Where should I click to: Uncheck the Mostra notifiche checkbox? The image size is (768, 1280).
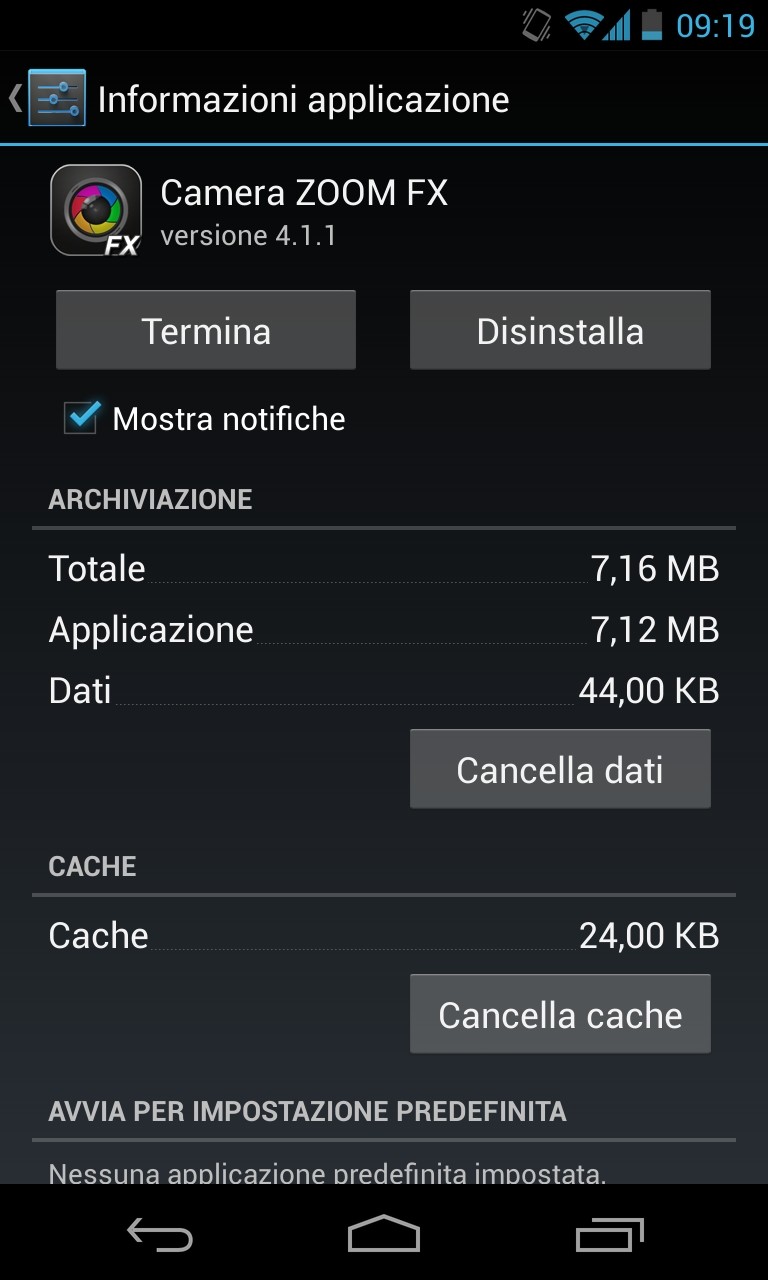[82, 417]
